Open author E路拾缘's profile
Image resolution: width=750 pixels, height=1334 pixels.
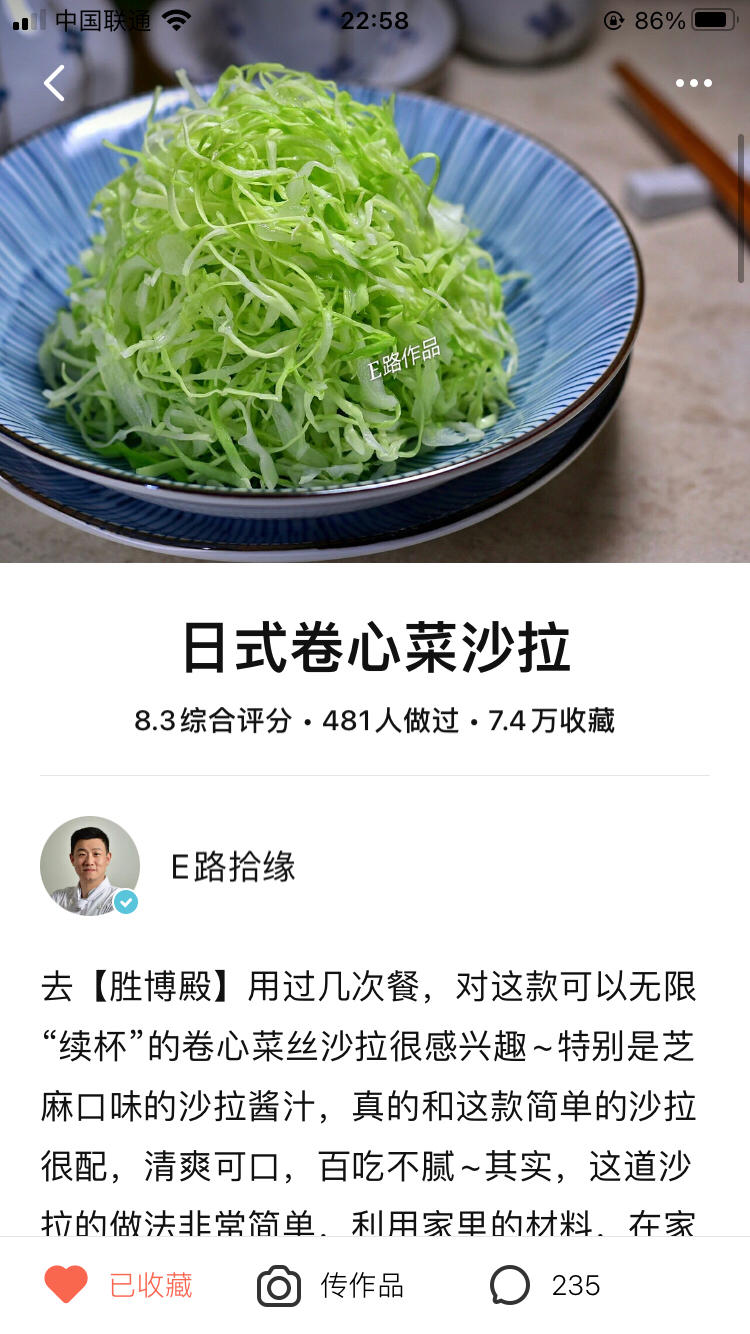point(232,867)
